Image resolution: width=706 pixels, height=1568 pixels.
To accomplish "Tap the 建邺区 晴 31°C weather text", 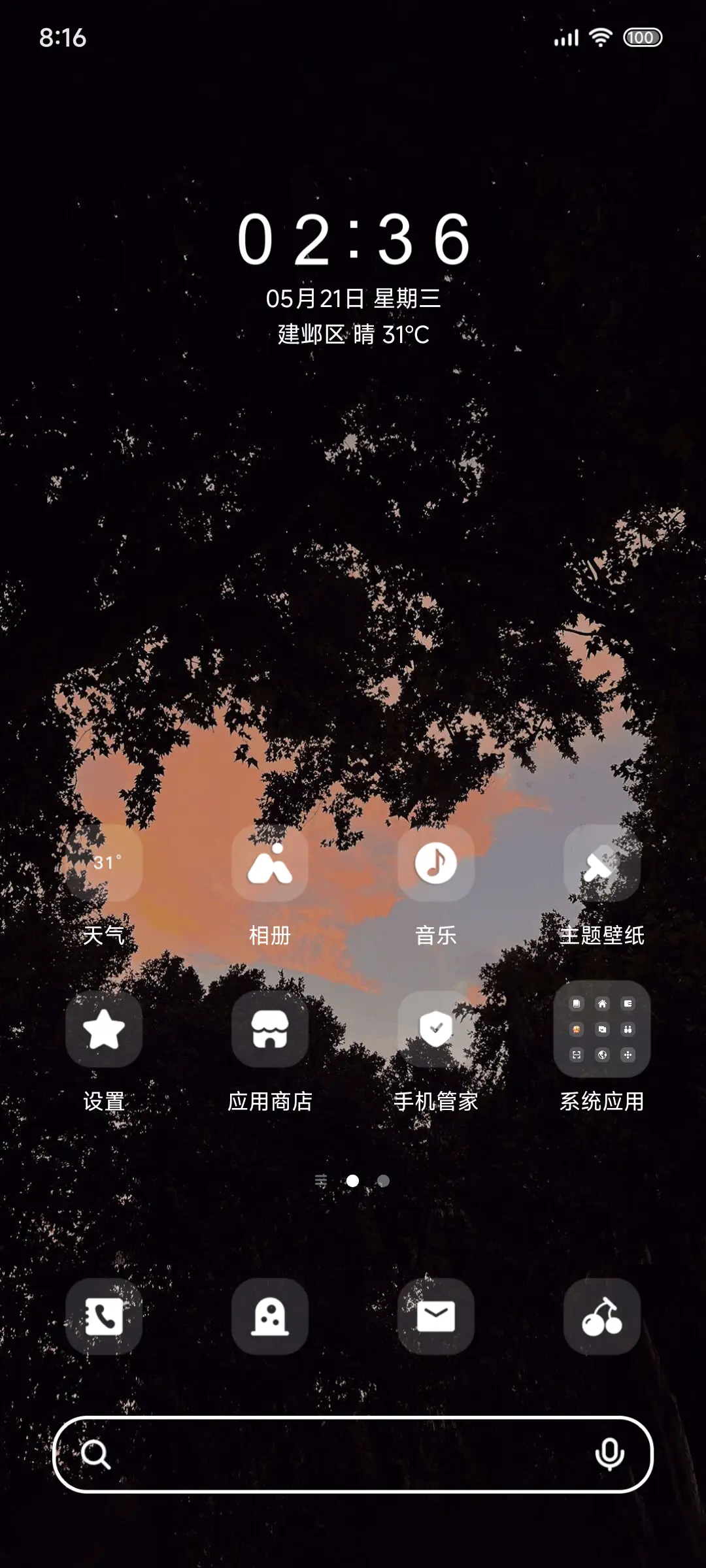I will point(353,335).
